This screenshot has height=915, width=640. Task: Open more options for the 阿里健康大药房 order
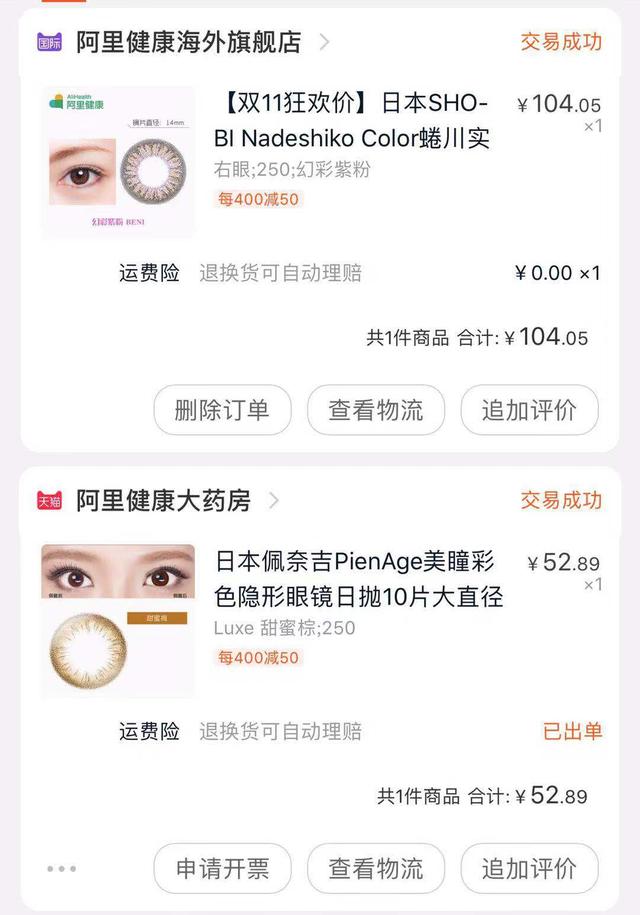(x=61, y=868)
